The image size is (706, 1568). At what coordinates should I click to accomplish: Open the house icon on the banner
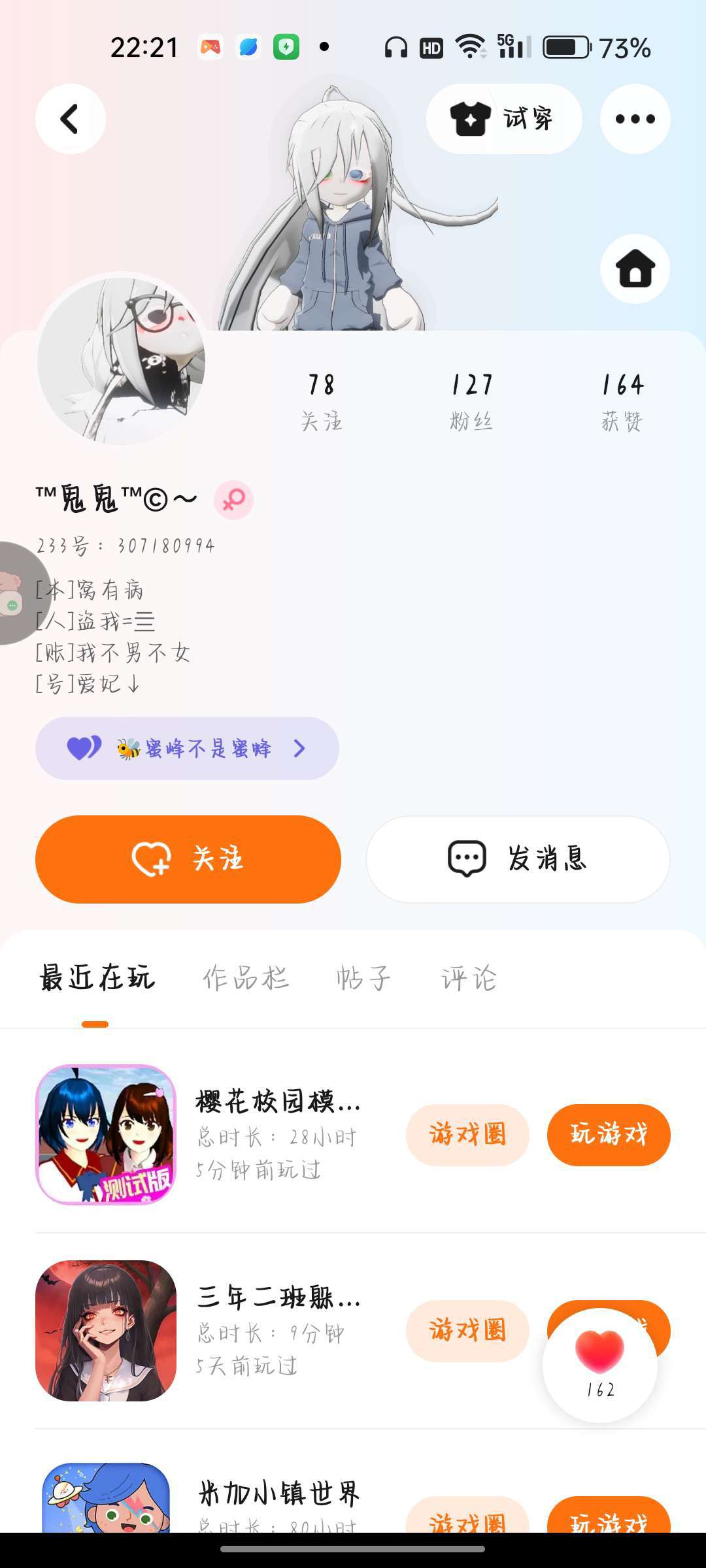tap(635, 269)
